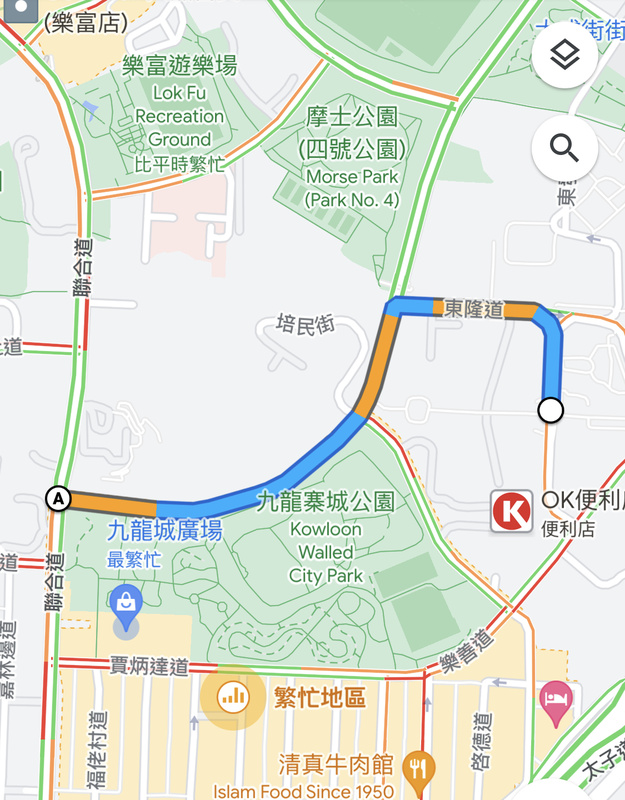Open 九龍寨城公園 park label
625x800 pixels.
click(x=326, y=500)
